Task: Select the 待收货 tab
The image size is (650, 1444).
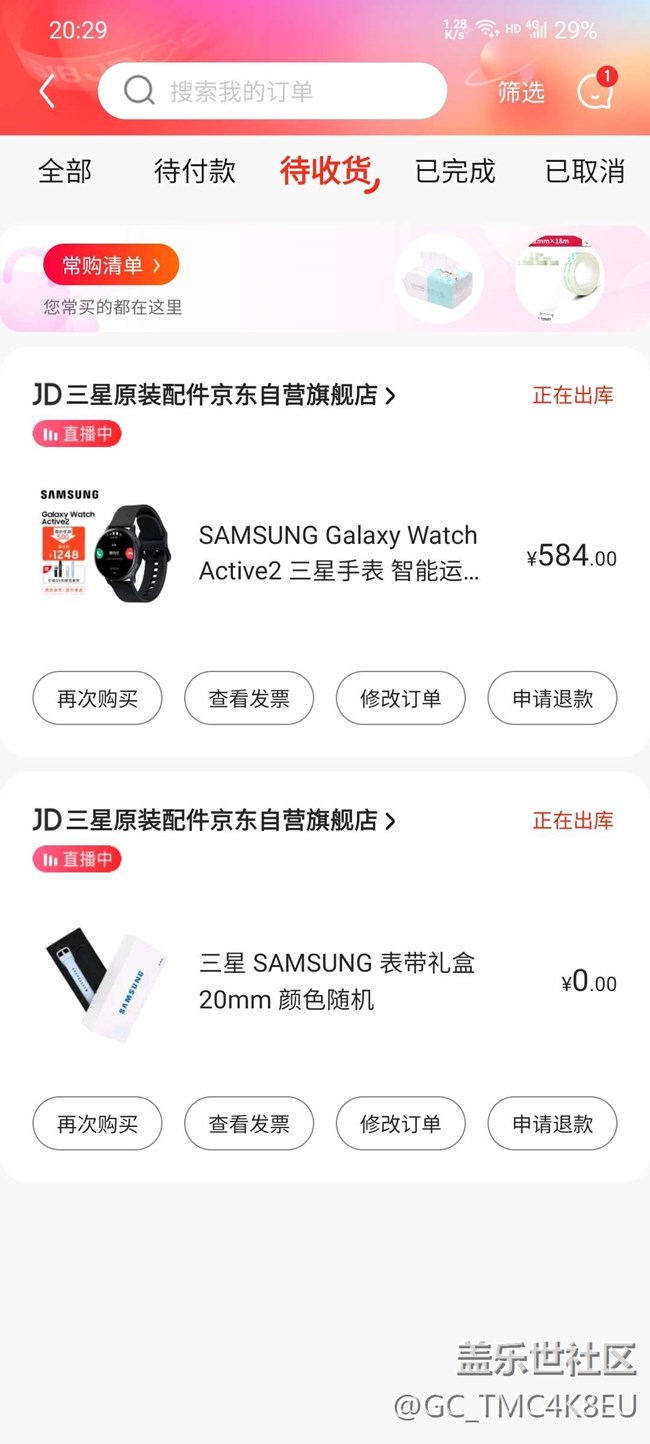Action: pyautogui.click(x=326, y=171)
